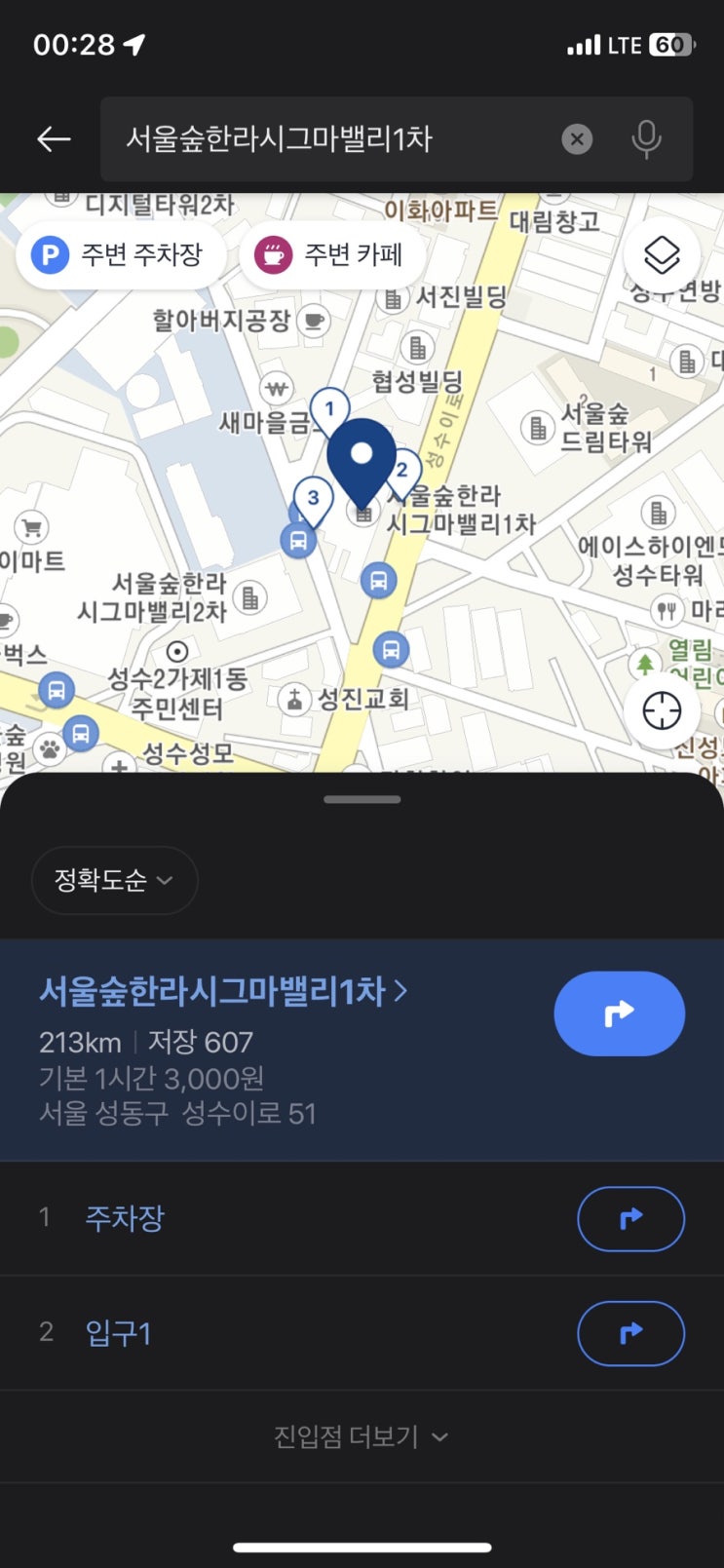Select map pin number 3
Viewport: 724px width, 1568px height.
(x=313, y=499)
